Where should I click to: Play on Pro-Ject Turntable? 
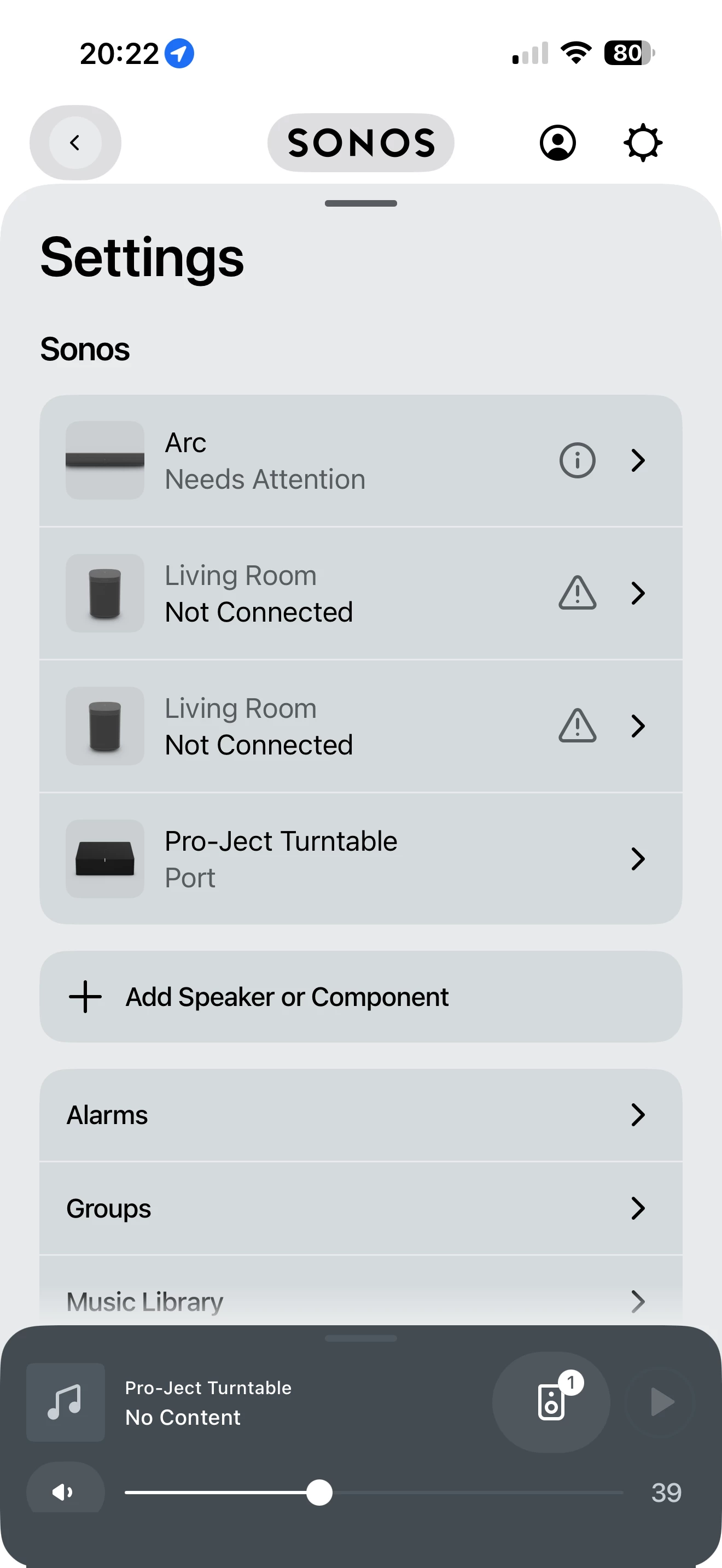661,1402
